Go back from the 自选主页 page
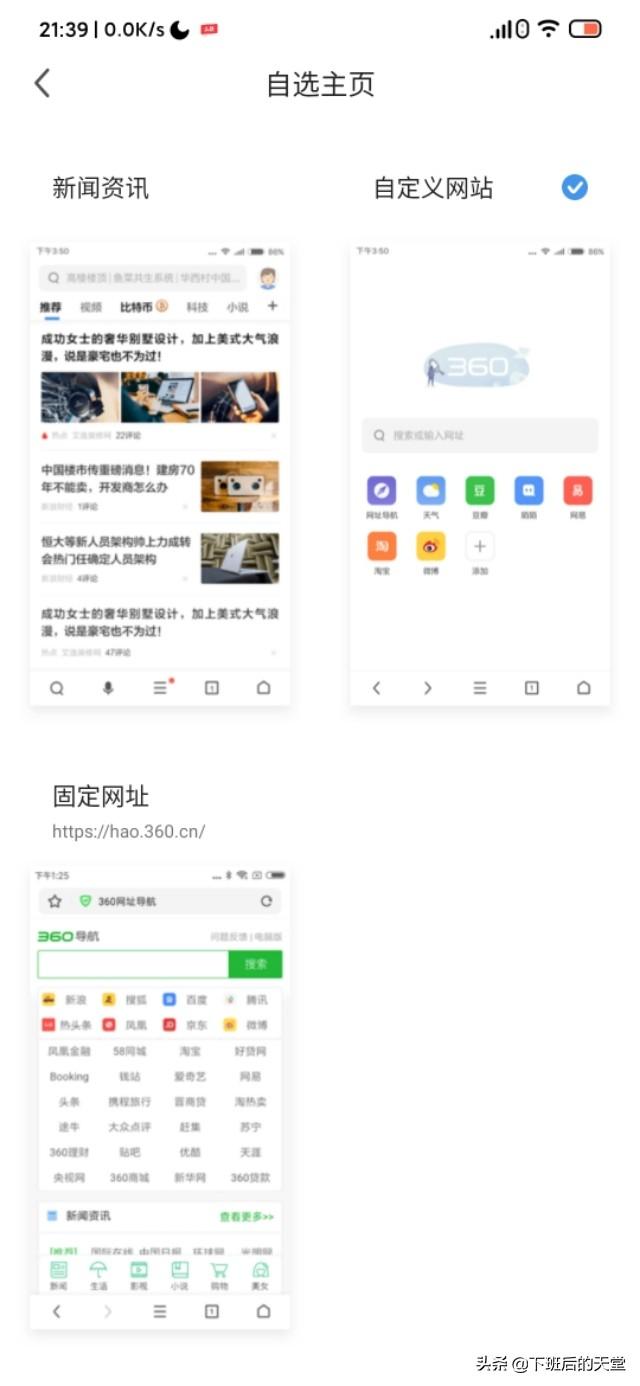This screenshot has width=640, height=1386. [42, 83]
